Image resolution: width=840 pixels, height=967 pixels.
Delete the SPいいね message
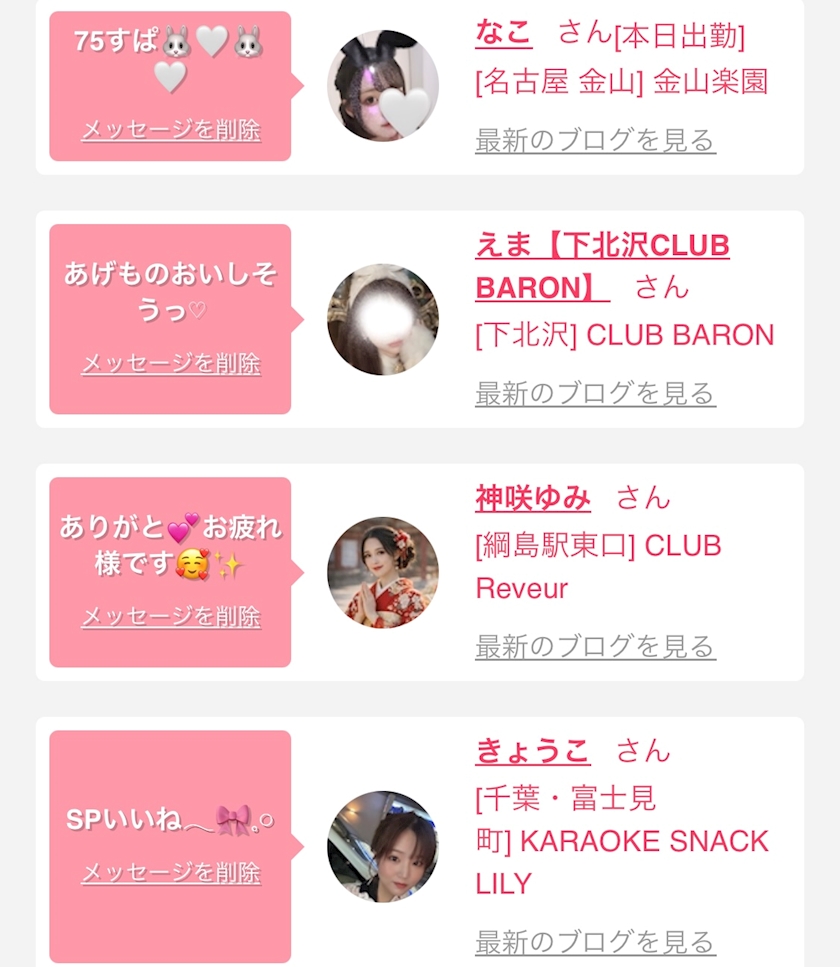click(x=171, y=872)
